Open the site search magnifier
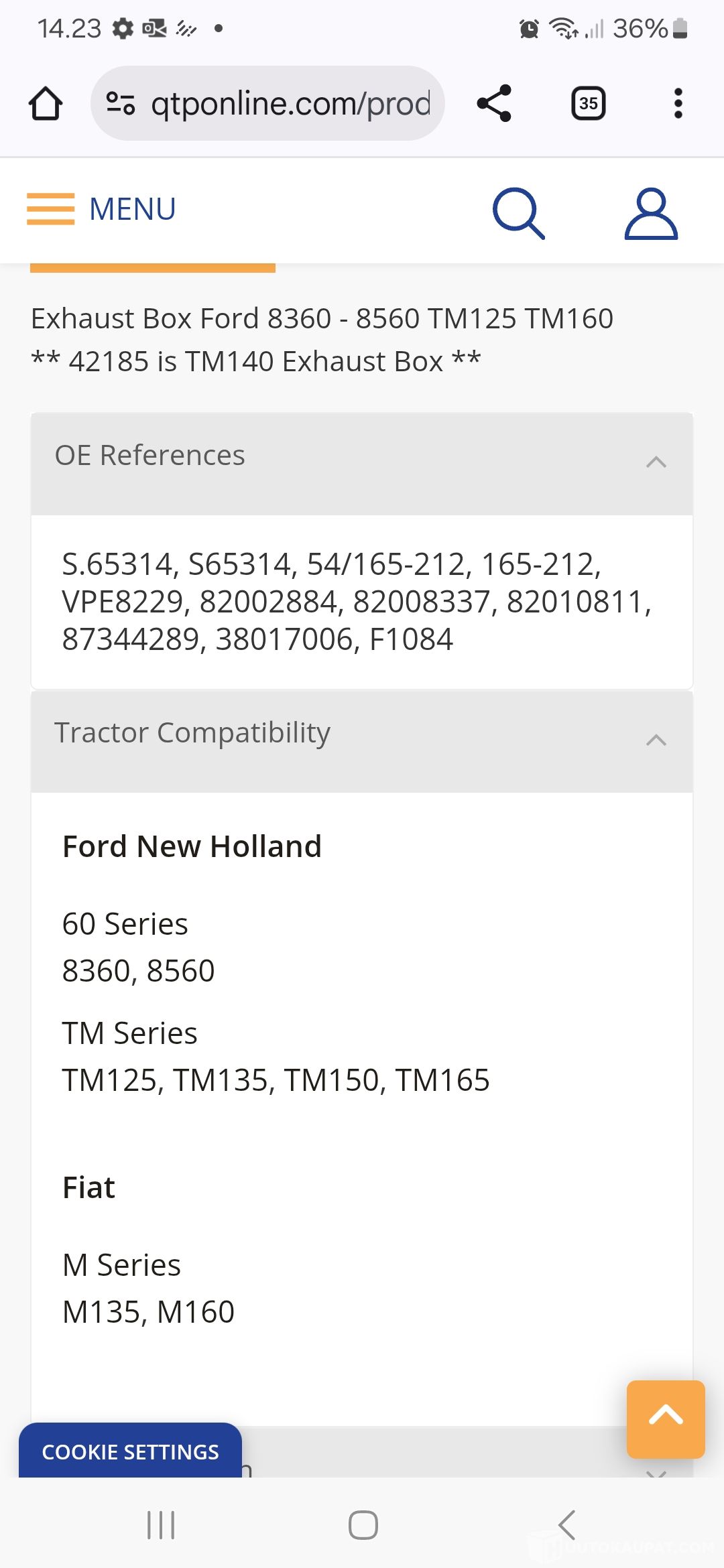This screenshot has width=724, height=1568. 519,213
